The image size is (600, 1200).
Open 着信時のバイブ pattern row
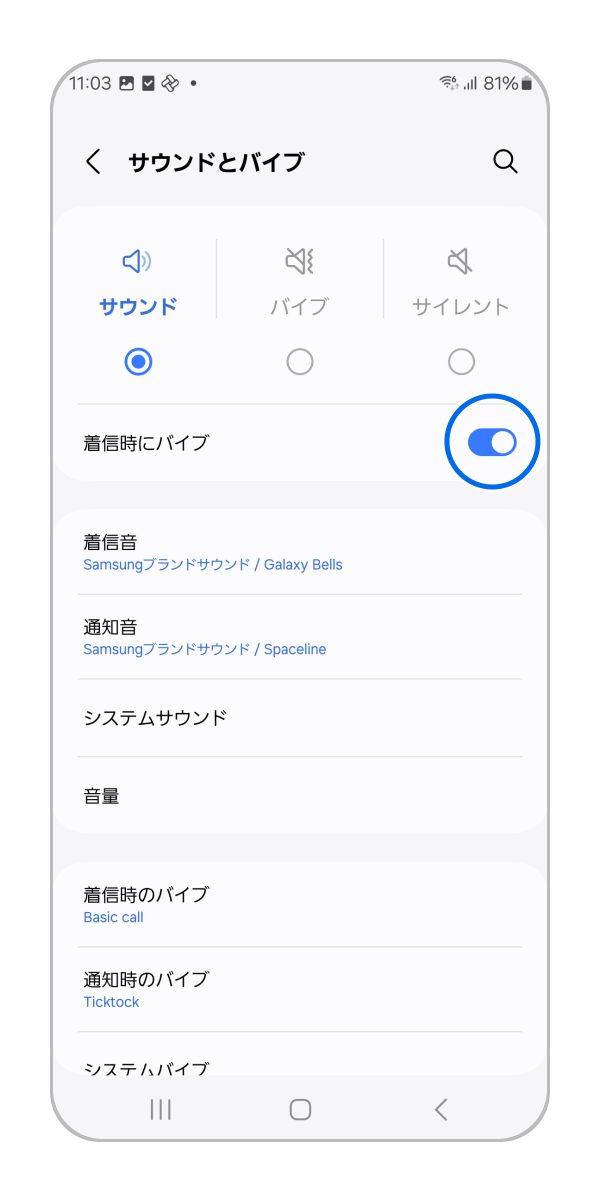coord(300,904)
